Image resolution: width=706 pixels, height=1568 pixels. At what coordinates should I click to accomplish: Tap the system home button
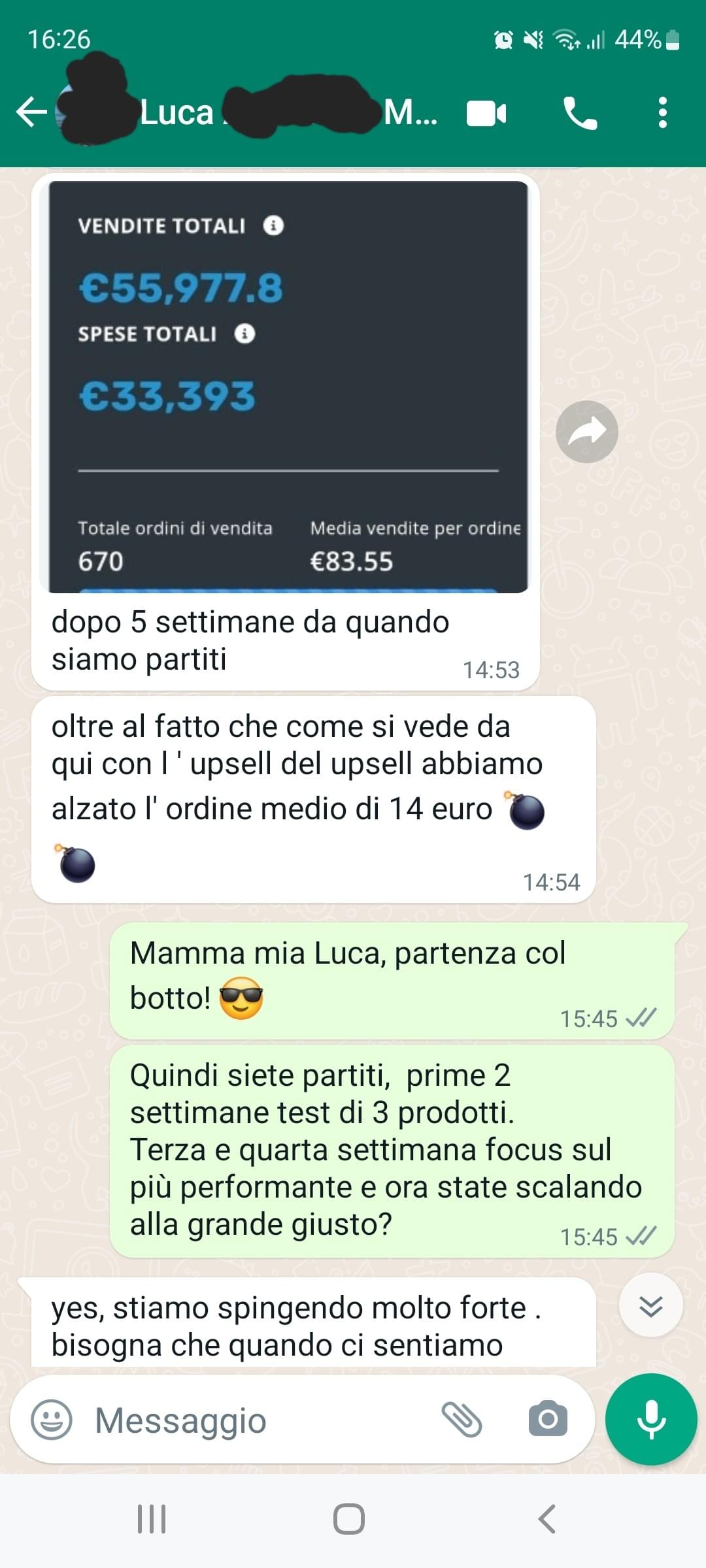[349, 1518]
